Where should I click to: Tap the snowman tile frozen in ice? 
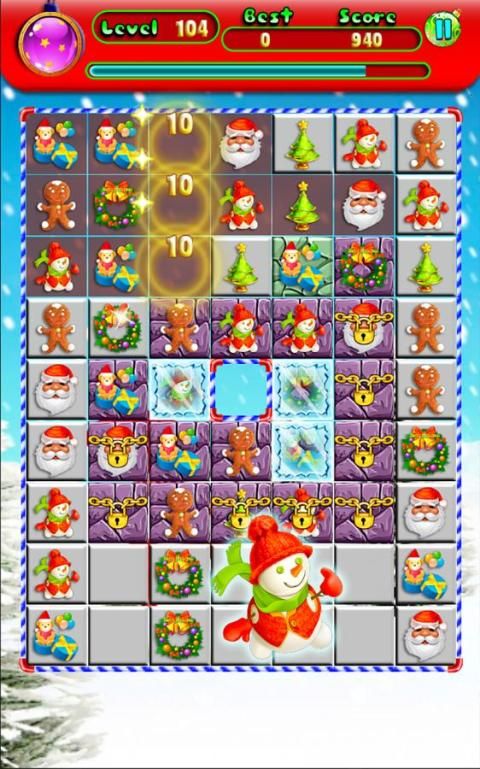pos(179,390)
